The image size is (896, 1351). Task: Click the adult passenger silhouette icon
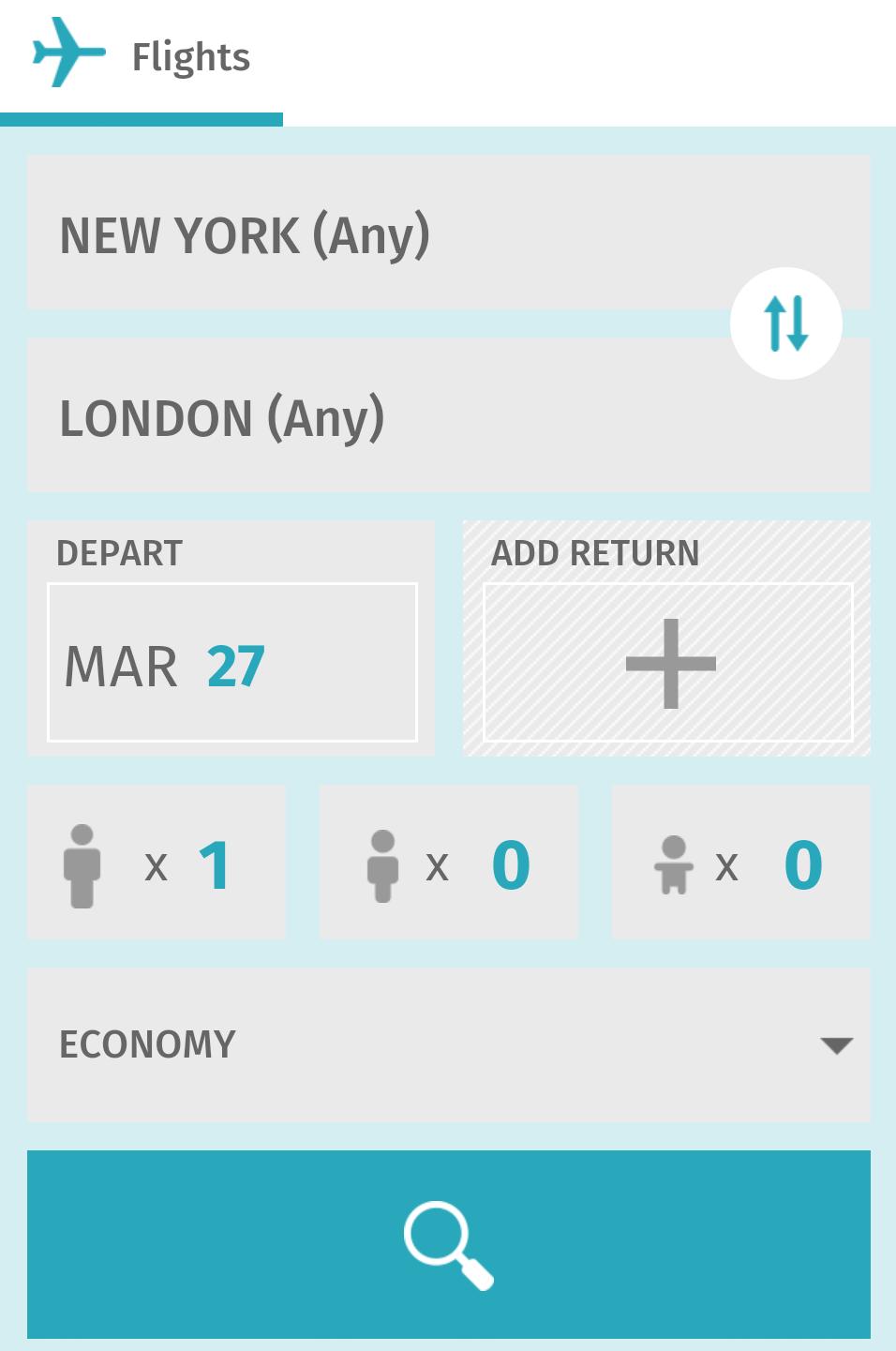(x=85, y=863)
